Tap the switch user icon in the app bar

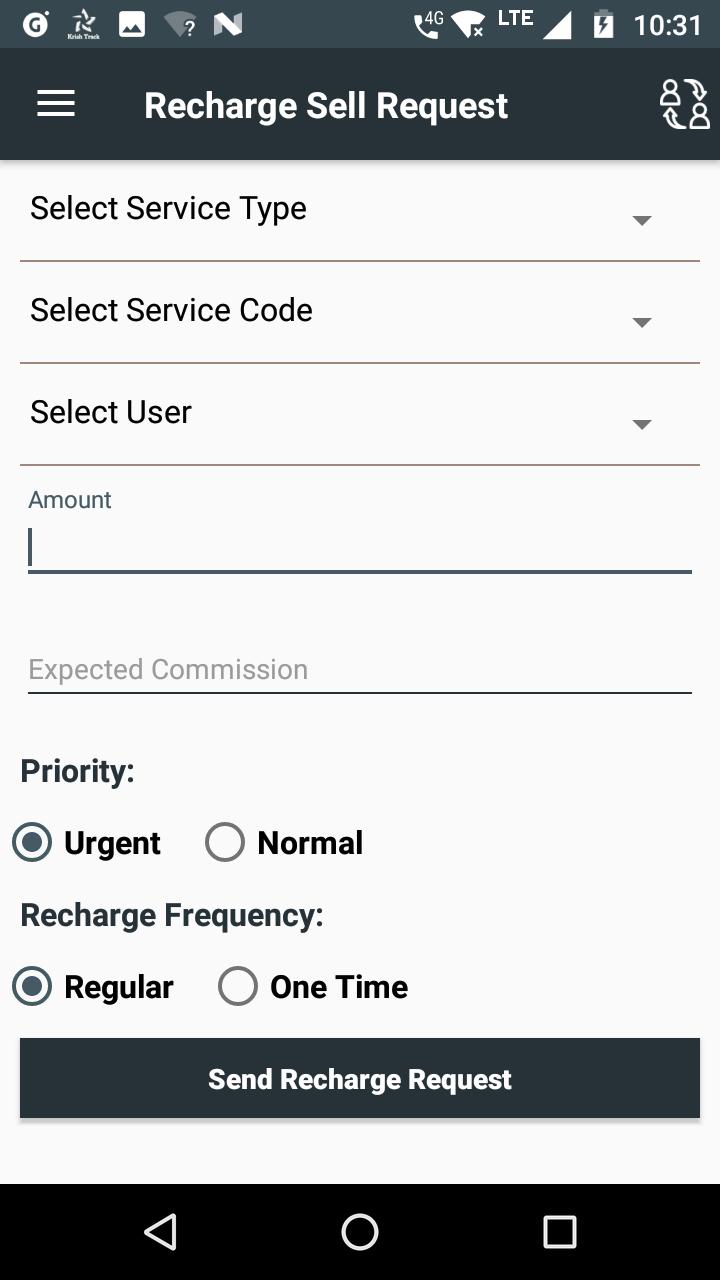tap(685, 104)
